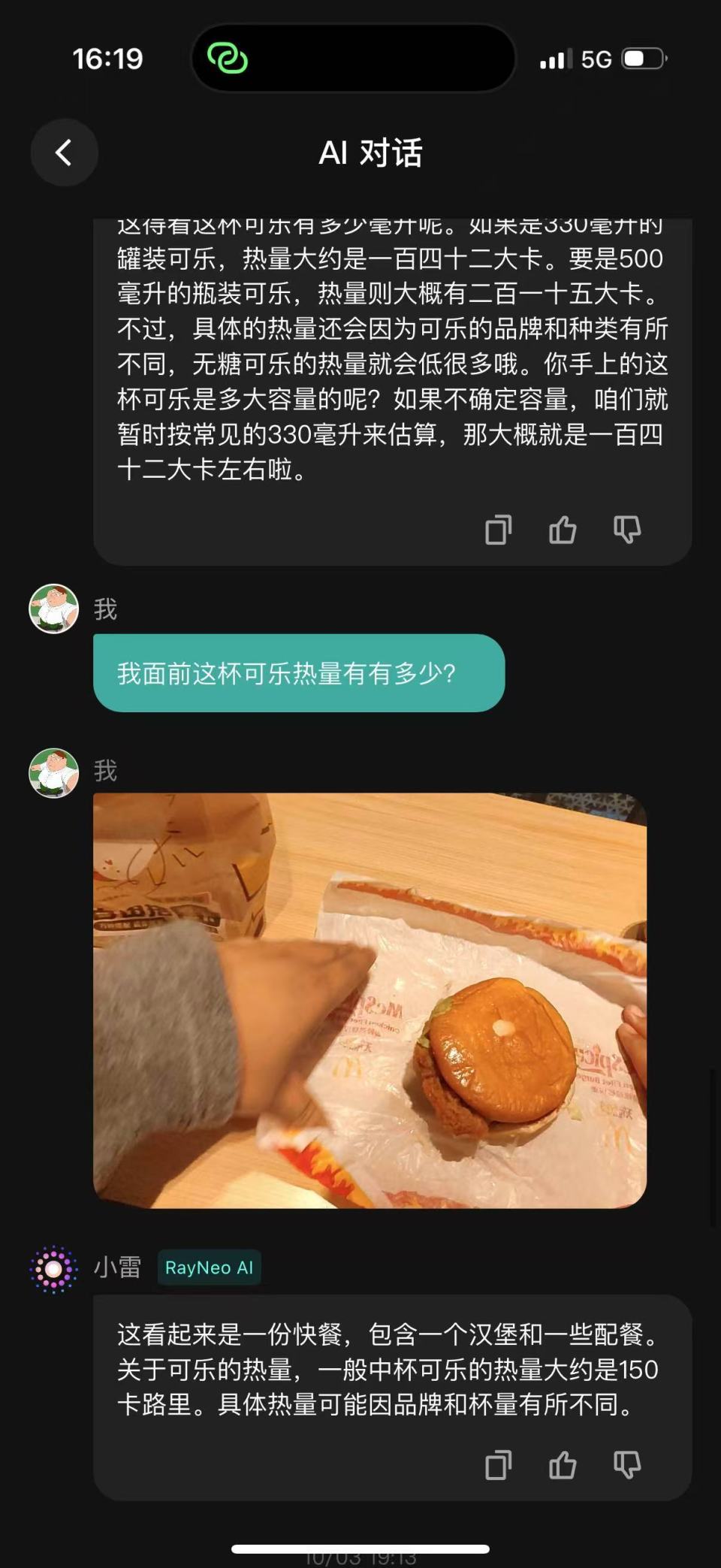The height and width of the screenshot is (1568, 721).
Task: Tap the battery indicator
Action: [x=642, y=59]
